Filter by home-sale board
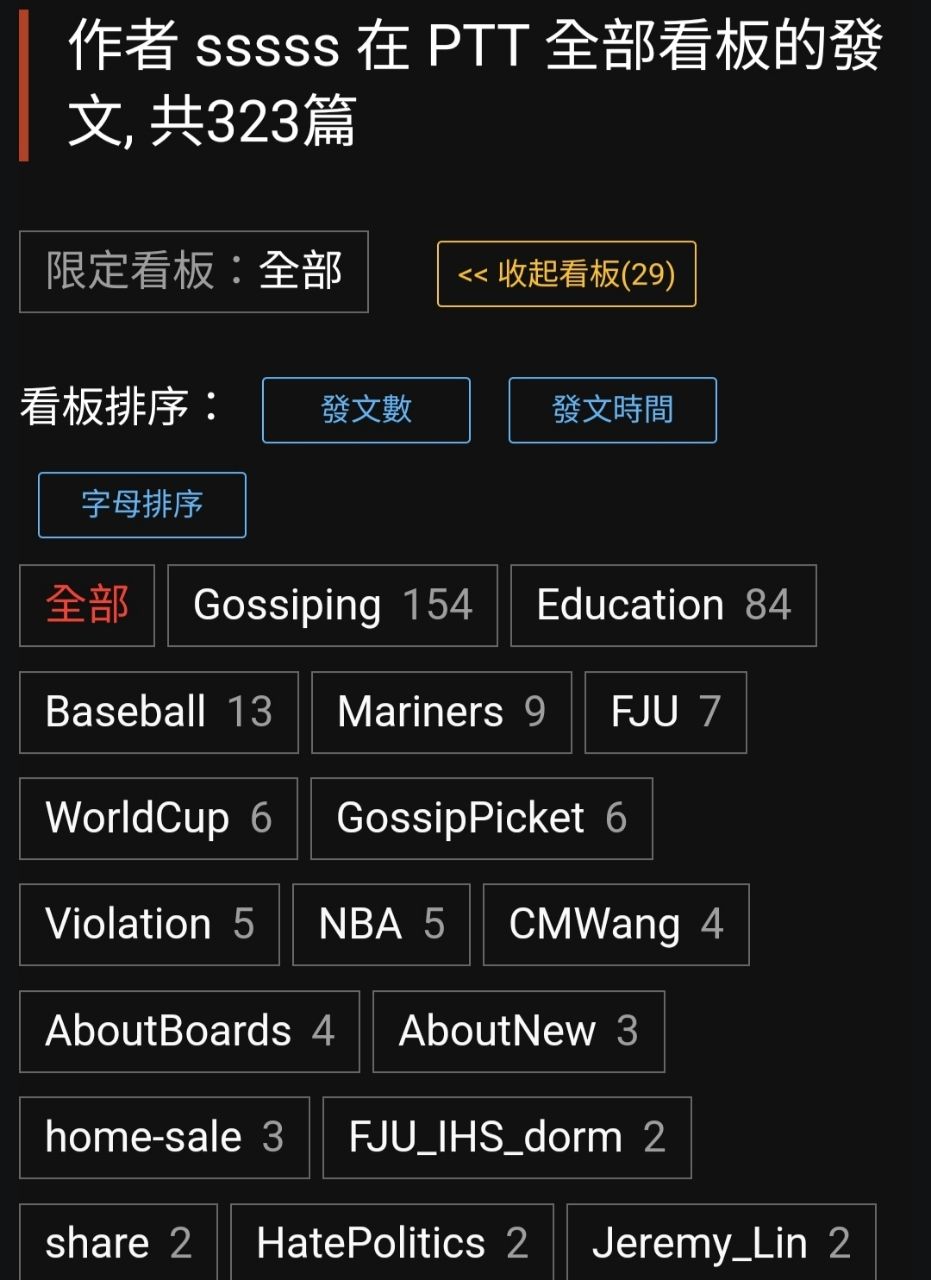Image resolution: width=931 pixels, height=1280 pixels. [164, 1137]
